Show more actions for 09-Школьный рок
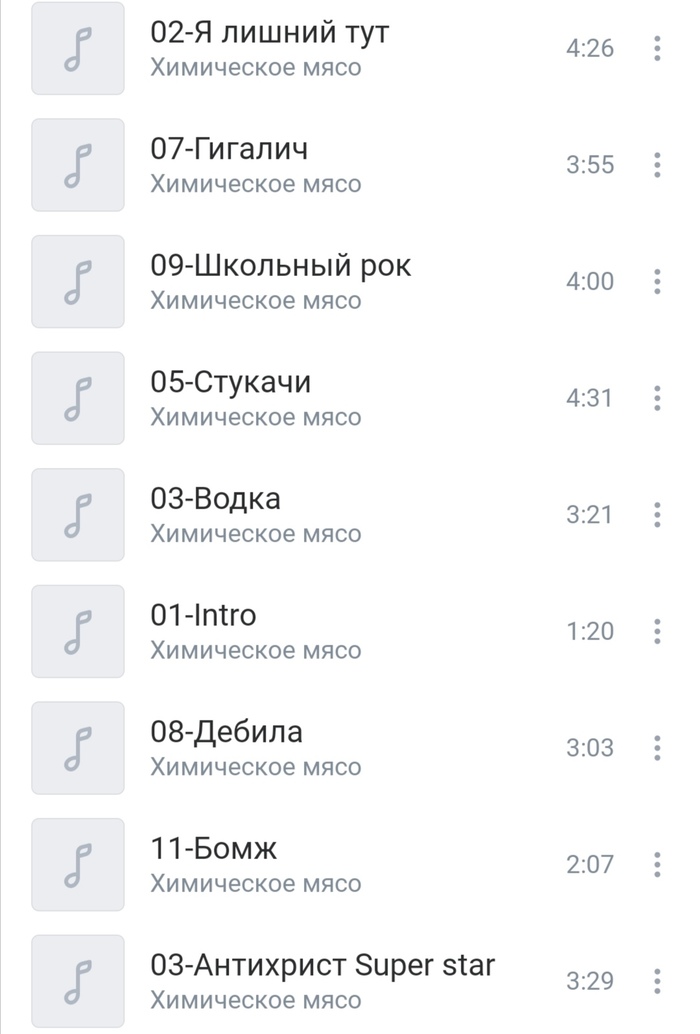This screenshot has height=1034, width=700. [x=657, y=281]
